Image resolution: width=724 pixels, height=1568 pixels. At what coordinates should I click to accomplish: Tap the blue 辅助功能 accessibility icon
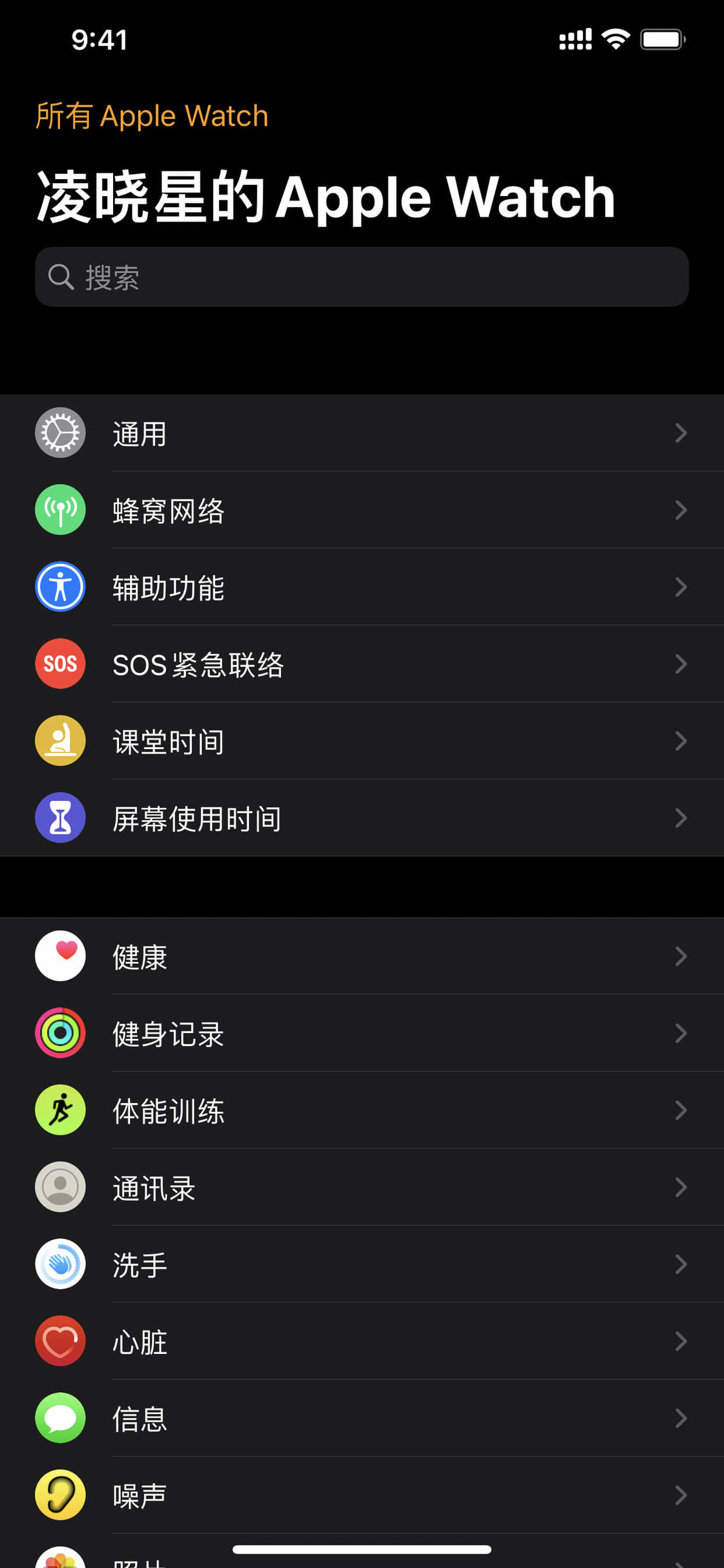click(x=60, y=587)
